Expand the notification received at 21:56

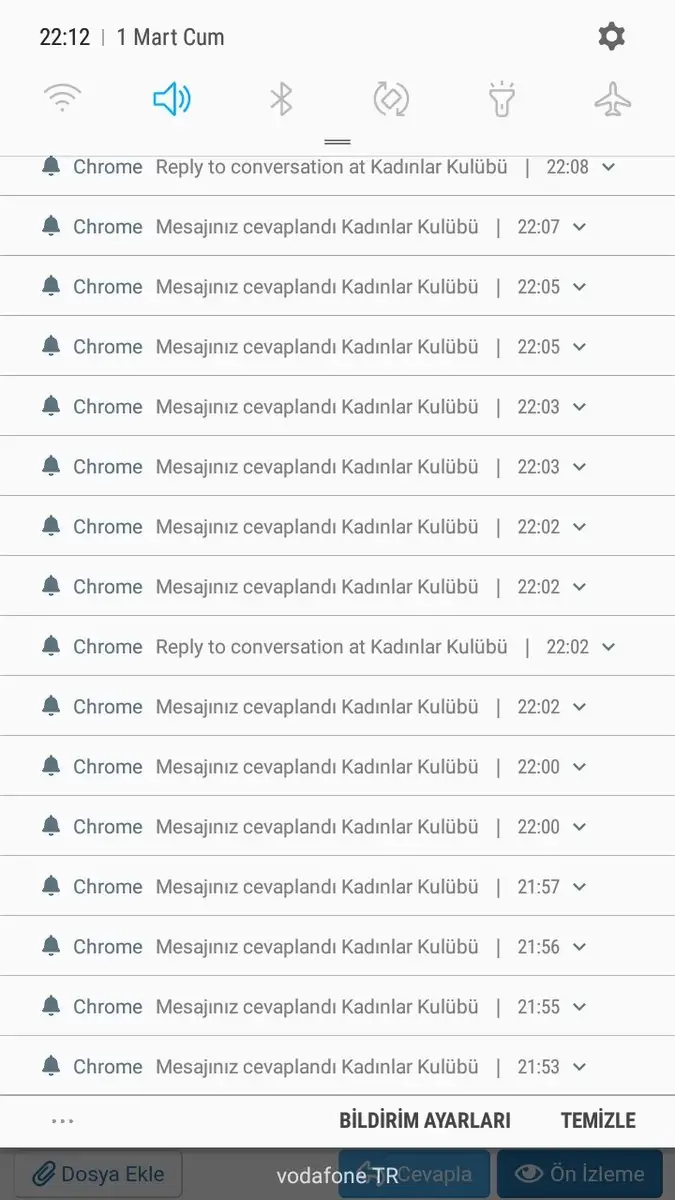(579, 947)
